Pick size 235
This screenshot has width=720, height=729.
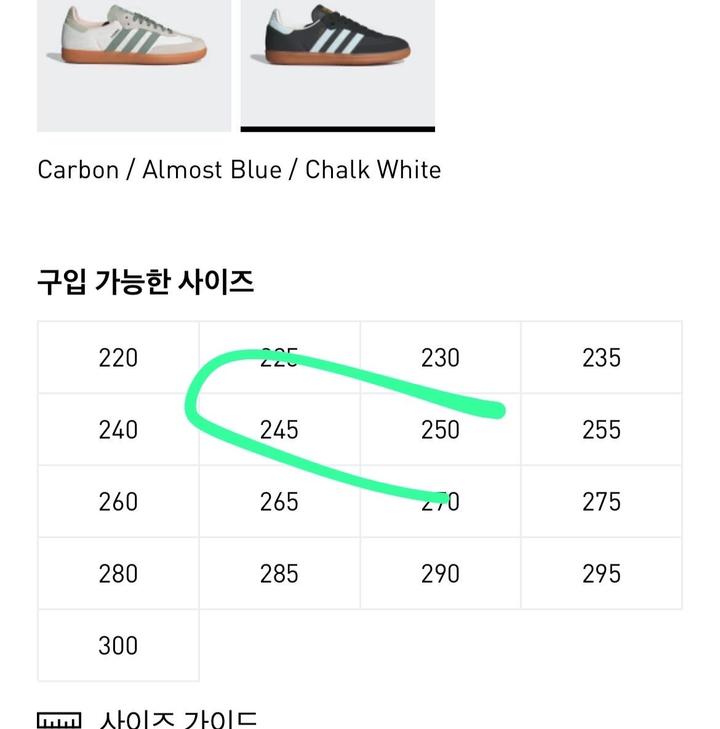pyautogui.click(x=601, y=358)
